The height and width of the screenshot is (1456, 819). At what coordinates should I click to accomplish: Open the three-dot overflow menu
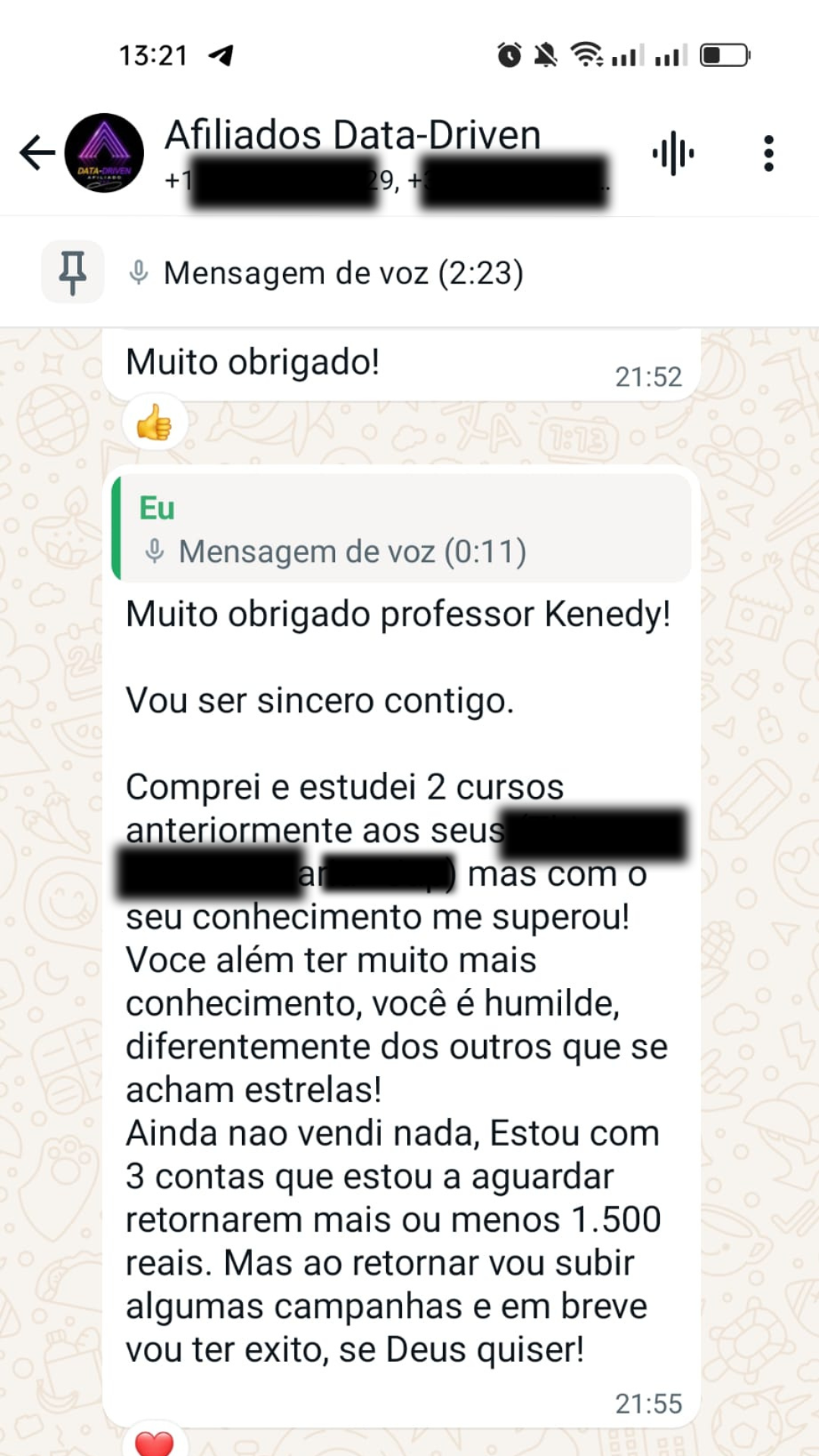[768, 154]
